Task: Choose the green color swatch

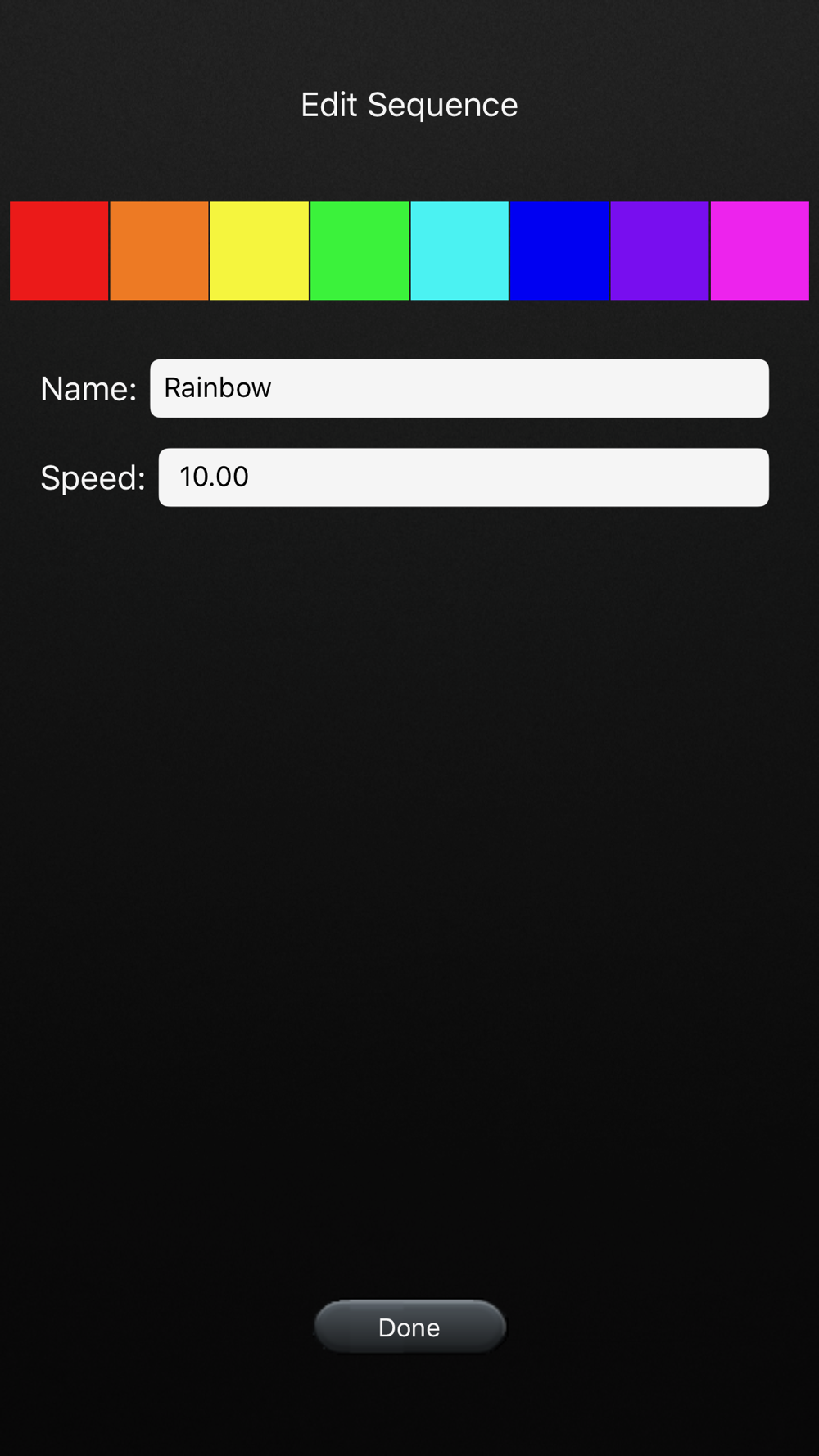Action: click(360, 251)
